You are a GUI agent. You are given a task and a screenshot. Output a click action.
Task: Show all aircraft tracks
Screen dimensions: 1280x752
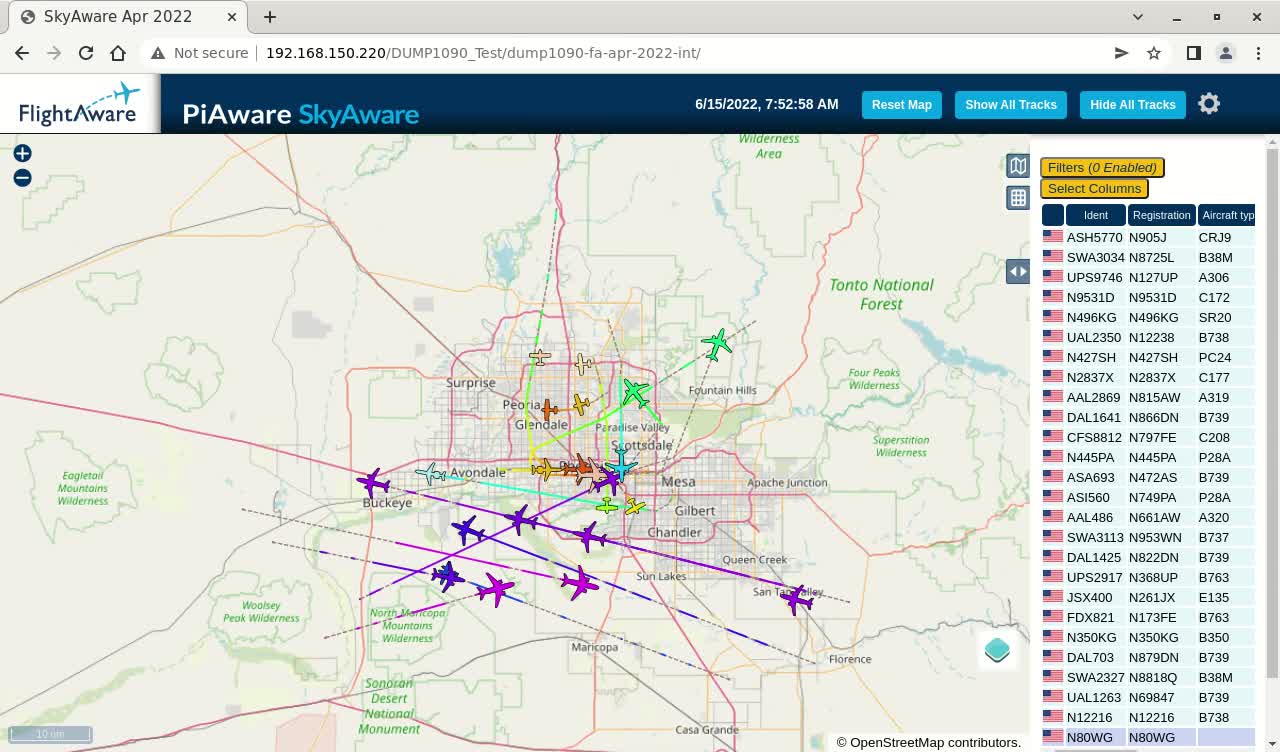[1010, 105]
